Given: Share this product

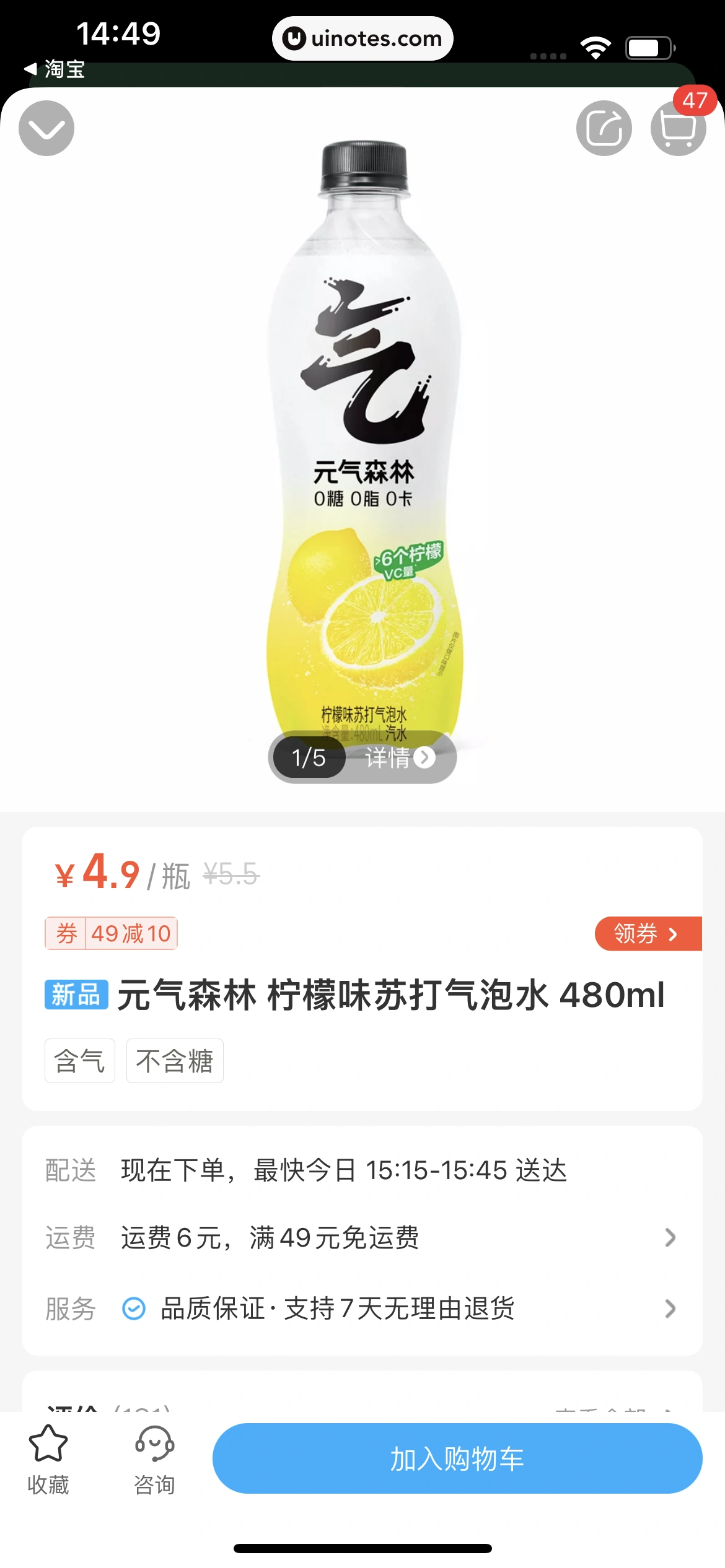Looking at the screenshot, I should tap(604, 128).
